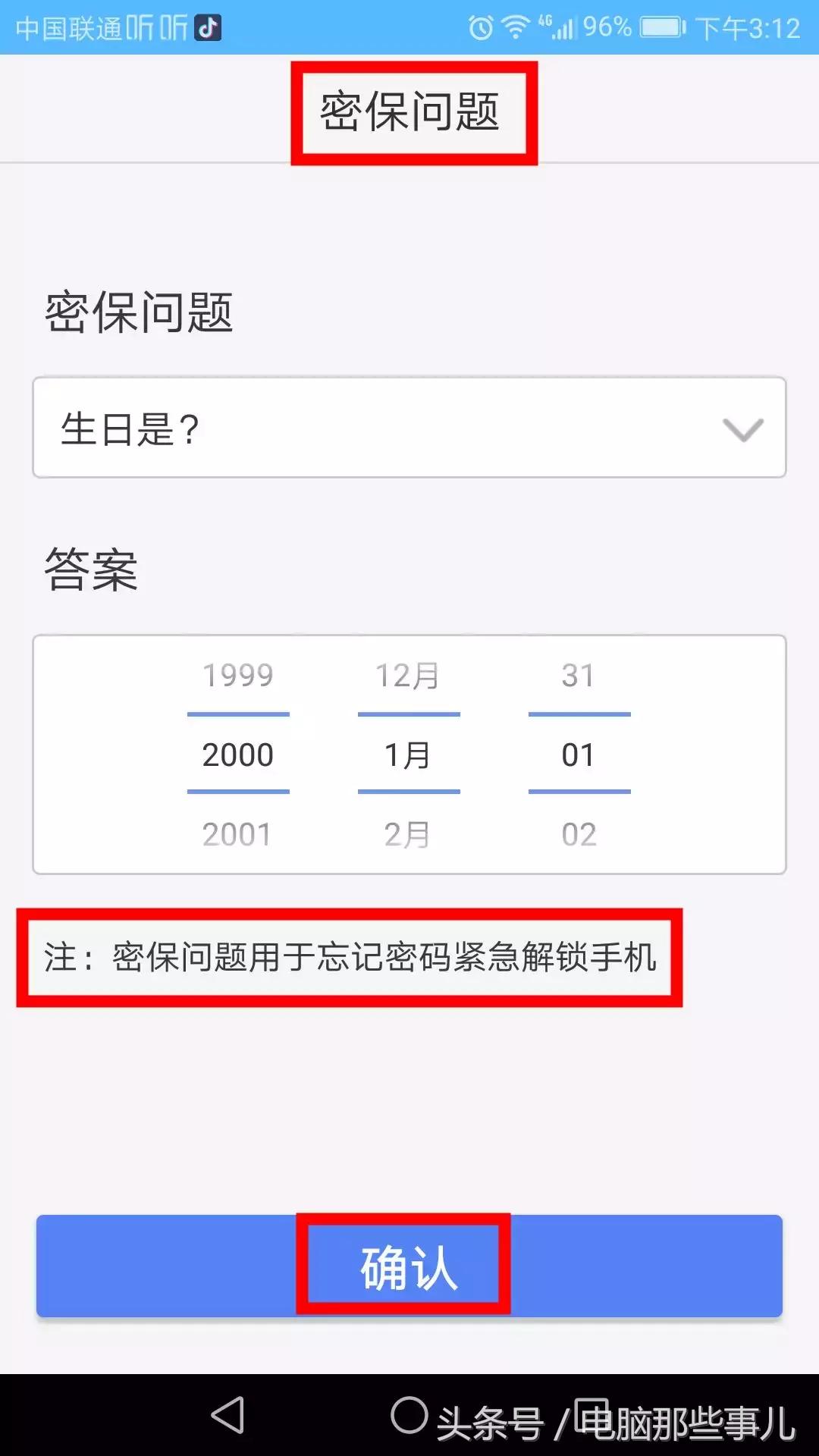Select 12月 in the month picker
Image resolution: width=819 pixels, height=1456 pixels.
pos(408,675)
